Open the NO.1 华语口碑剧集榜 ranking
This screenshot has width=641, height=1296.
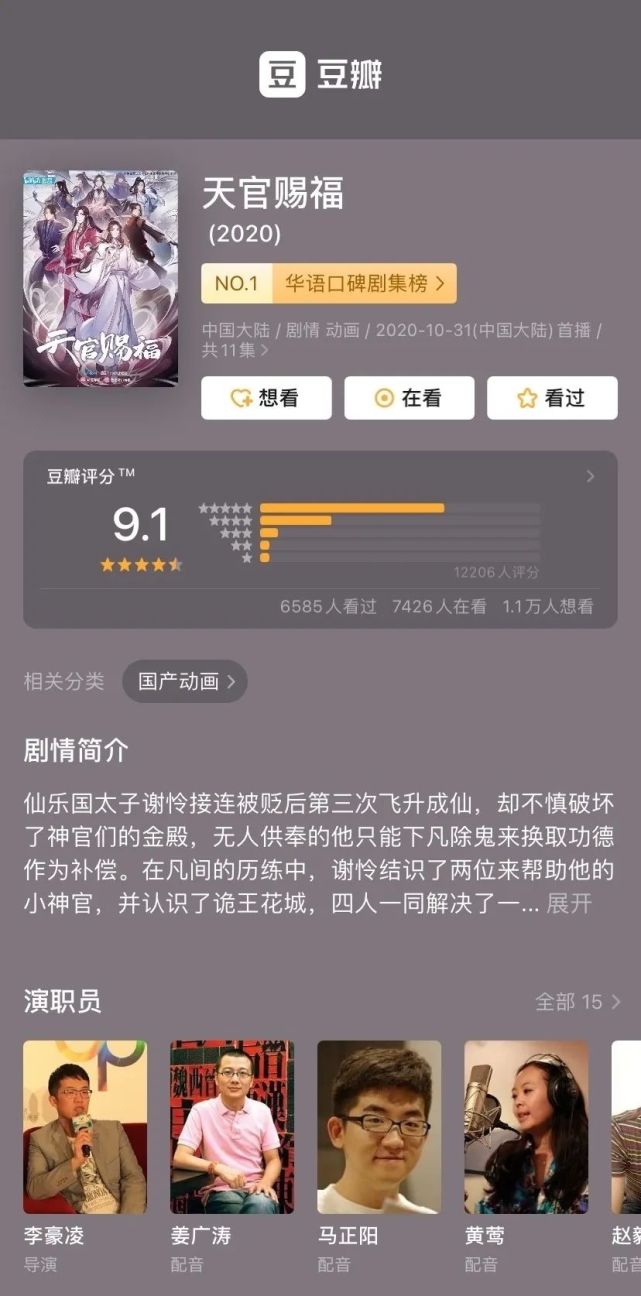click(329, 284)
